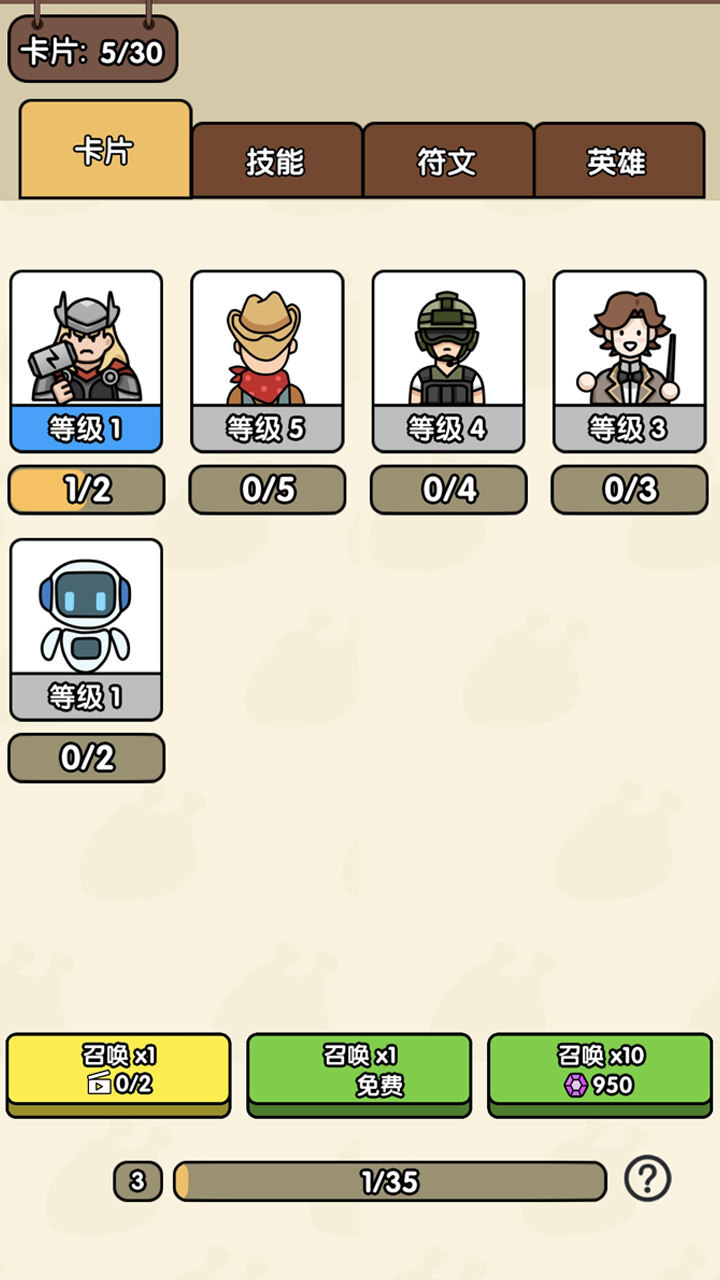View the magician card 等级 3
The image size is (720, 1280).
pyautogui.click(x=629, y=360)
